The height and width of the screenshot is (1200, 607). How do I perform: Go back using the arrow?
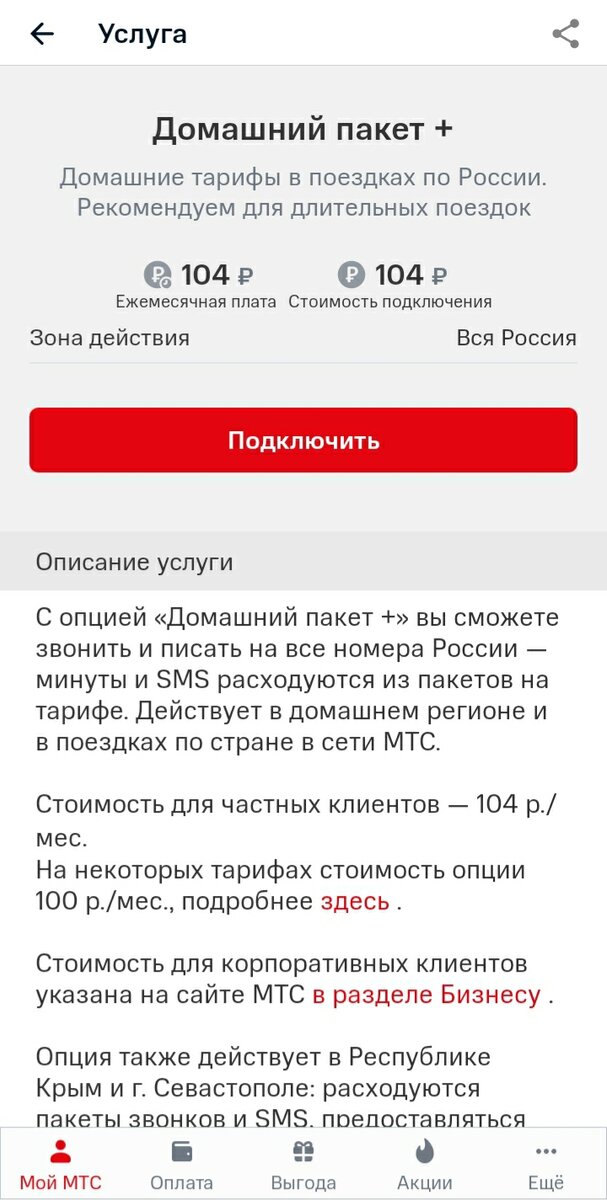click(x=42, y=33)
